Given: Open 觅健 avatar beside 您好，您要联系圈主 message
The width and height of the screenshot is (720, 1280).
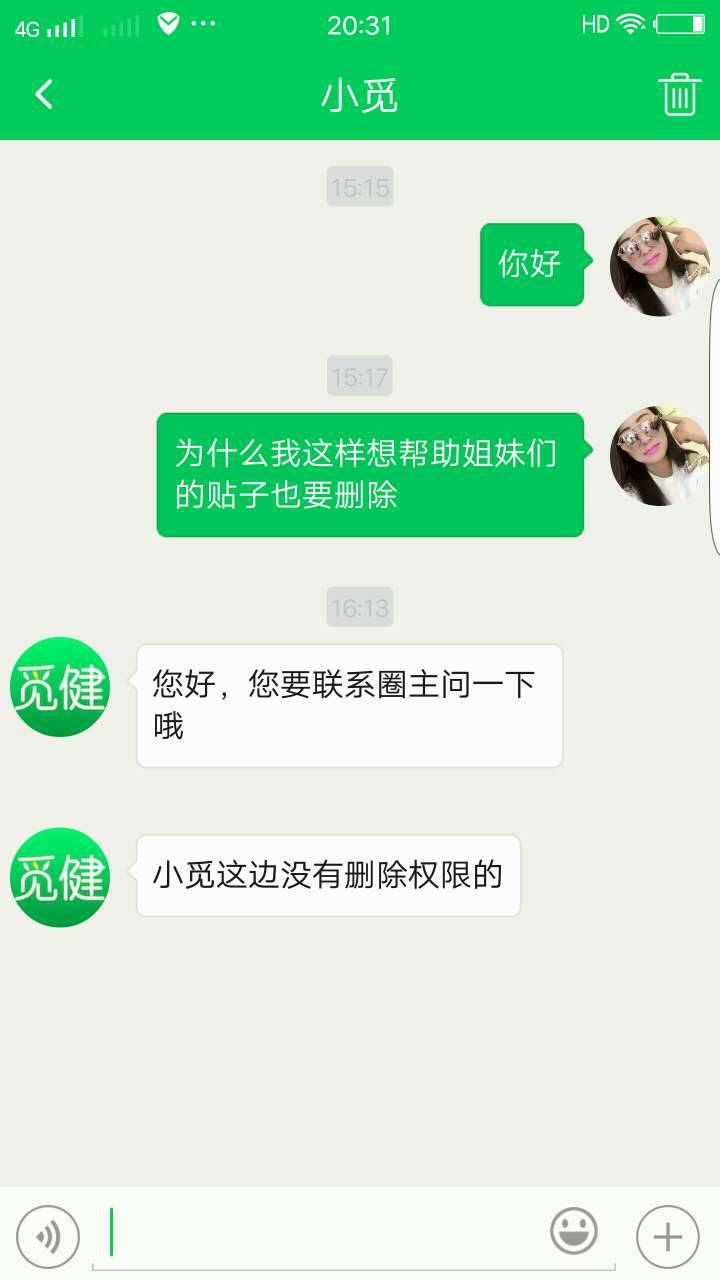Looking at the screenshot, I should [x=59, y=688].
